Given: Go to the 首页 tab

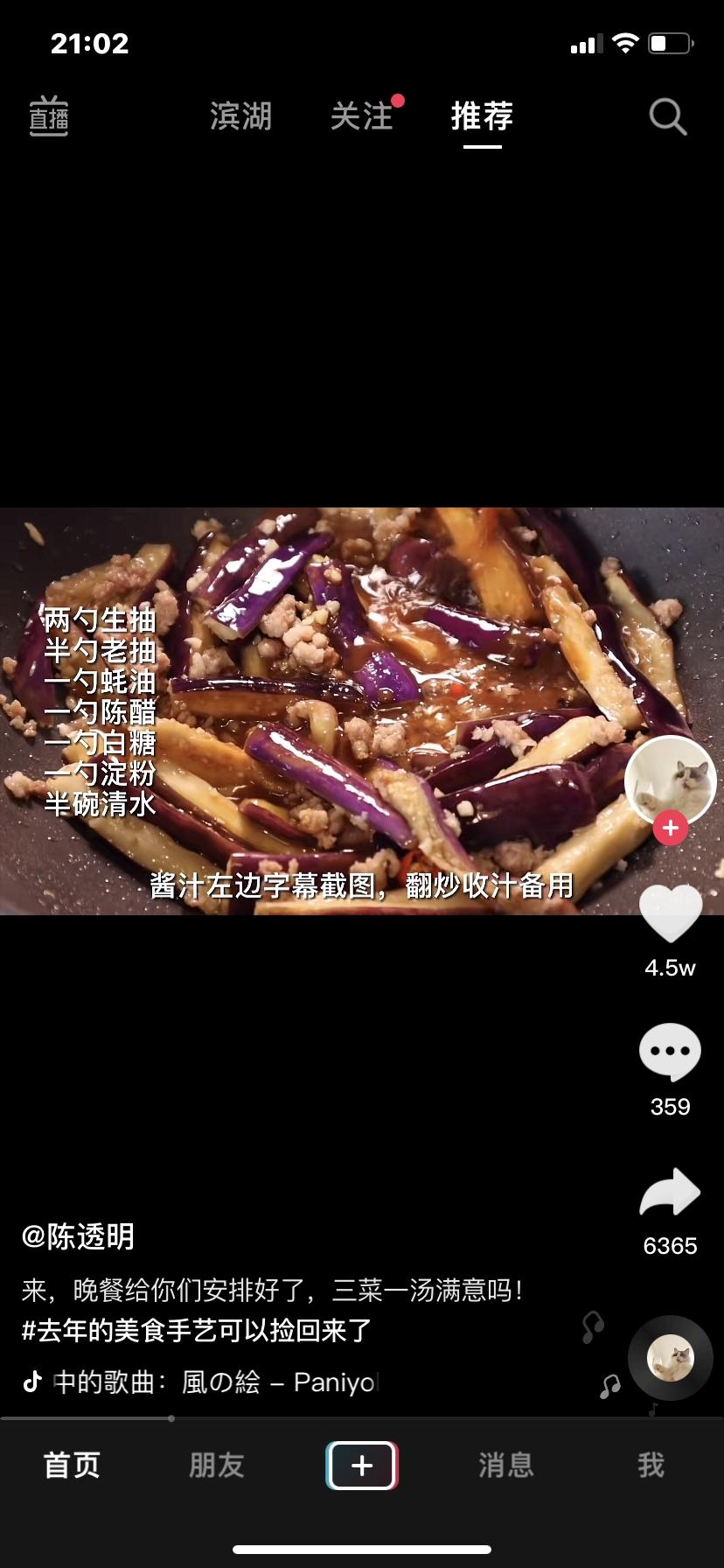Looking at the screenshot, I should click(x=72, y=1465).
